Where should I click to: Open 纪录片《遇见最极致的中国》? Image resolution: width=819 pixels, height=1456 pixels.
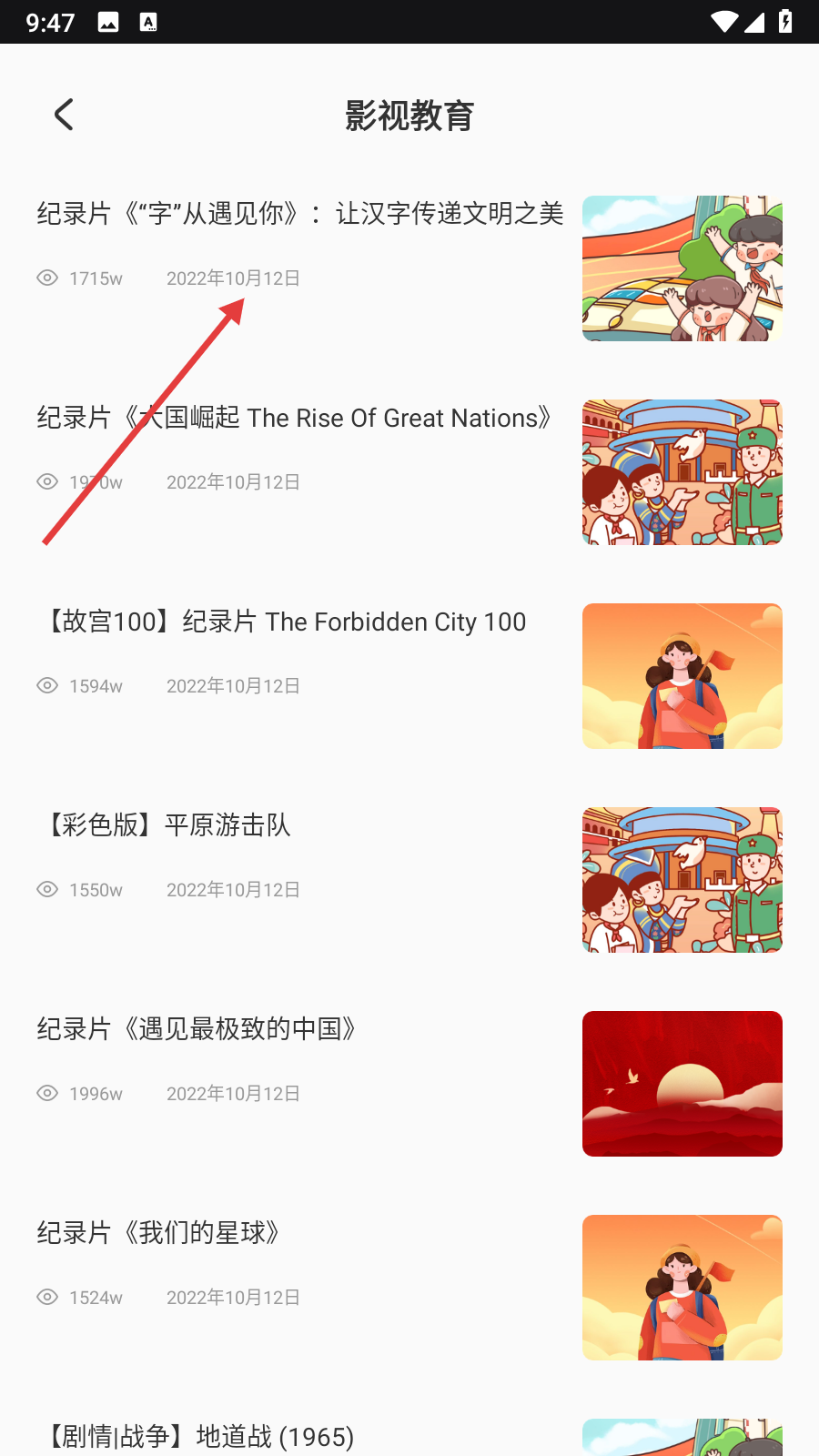[x=197, y=1029]
